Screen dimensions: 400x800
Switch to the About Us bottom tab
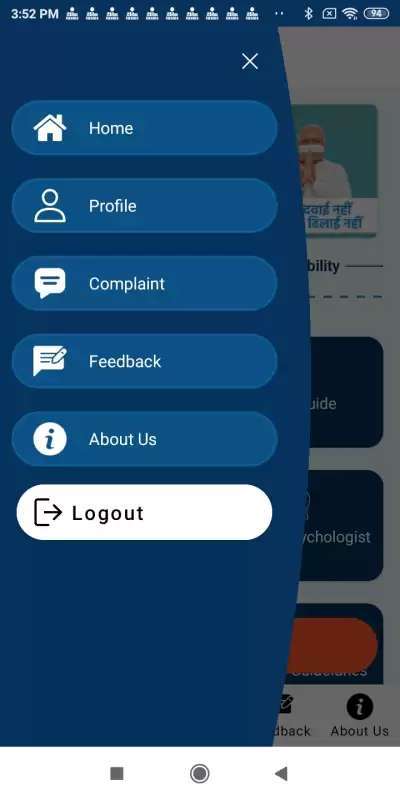coord(359,715)
